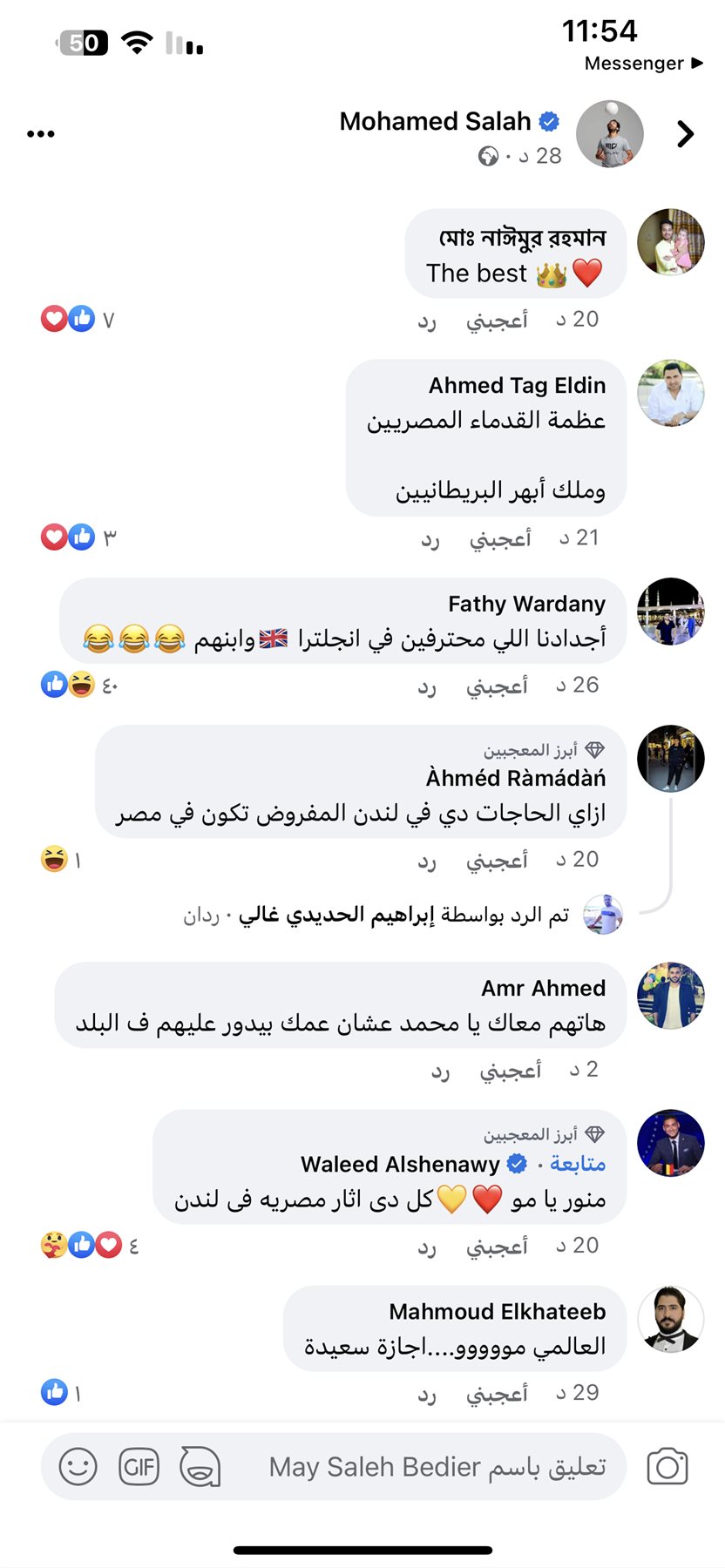The width and height of the screenshot is (725, 1568).
Task: Open the emoji picker
Action: point(78,1467)
